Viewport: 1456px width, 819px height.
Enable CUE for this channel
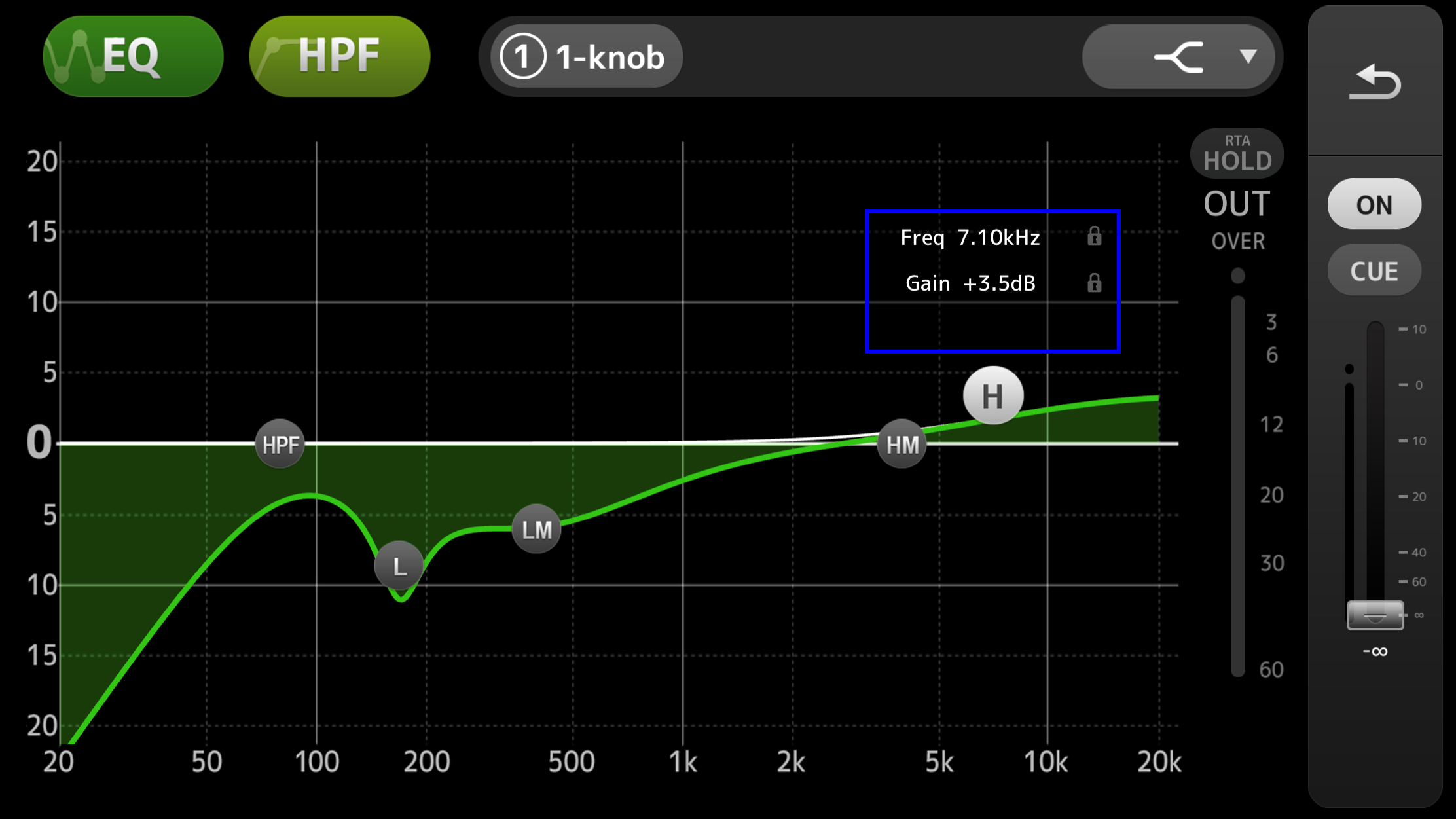[1374, 270]
